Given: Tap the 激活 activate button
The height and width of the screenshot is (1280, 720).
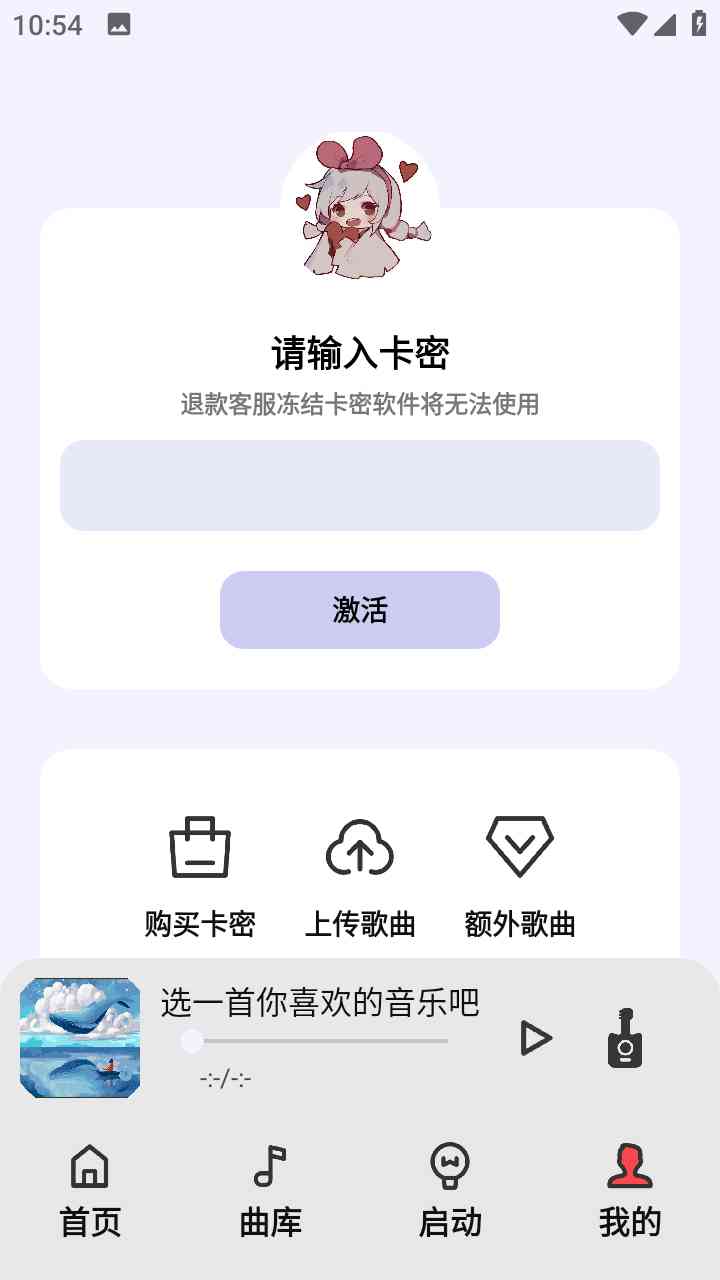Looking at the screenshot, I should point(360,610).
